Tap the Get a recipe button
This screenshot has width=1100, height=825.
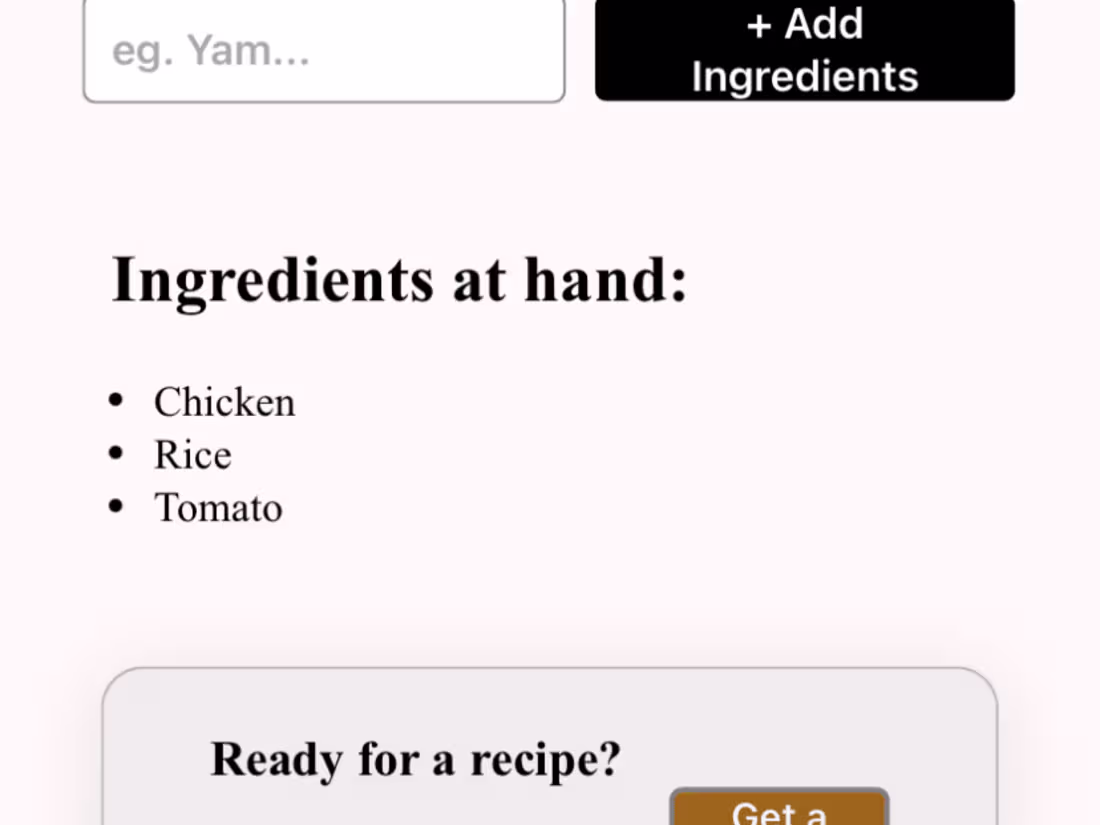[x=779, y=808]
